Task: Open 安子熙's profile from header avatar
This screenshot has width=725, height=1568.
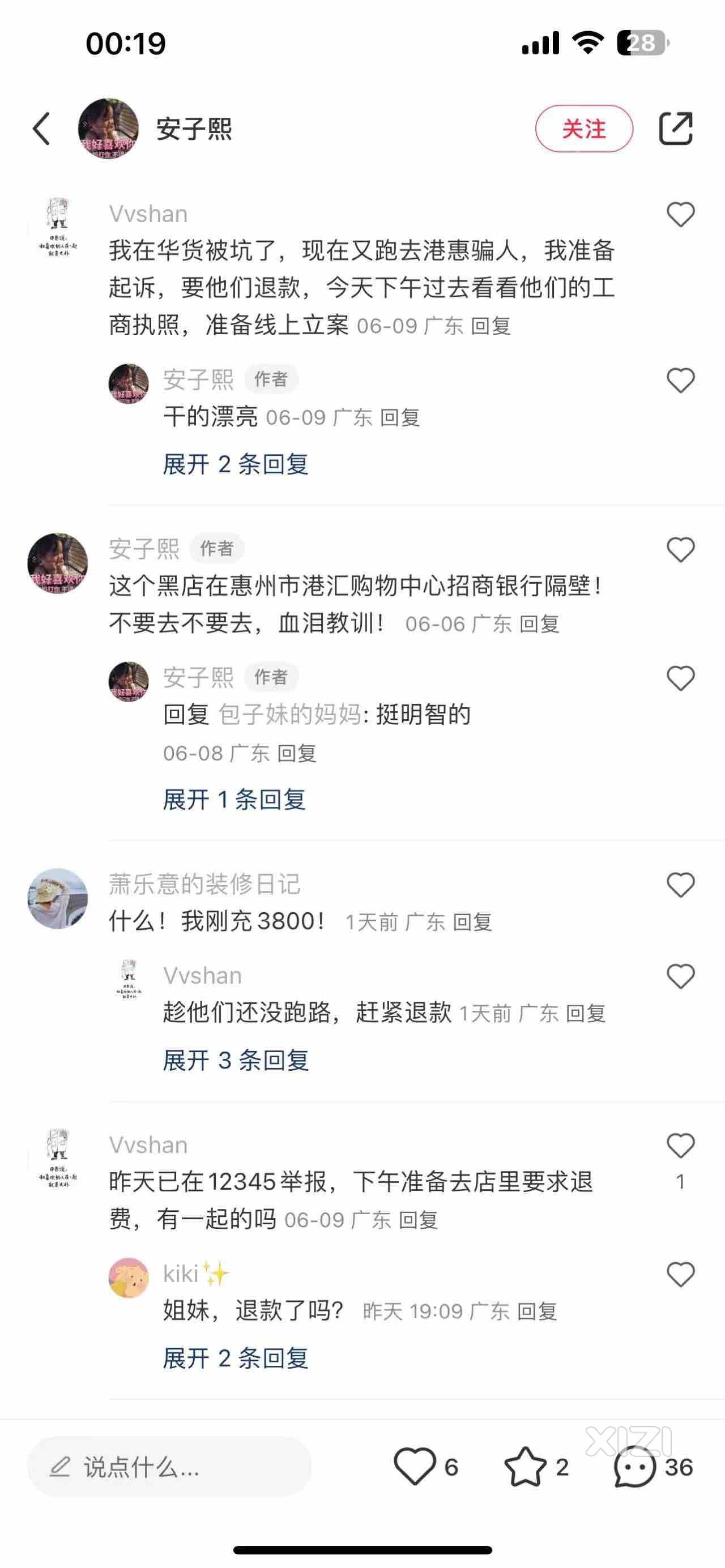Action: click(x=108, y=129)
